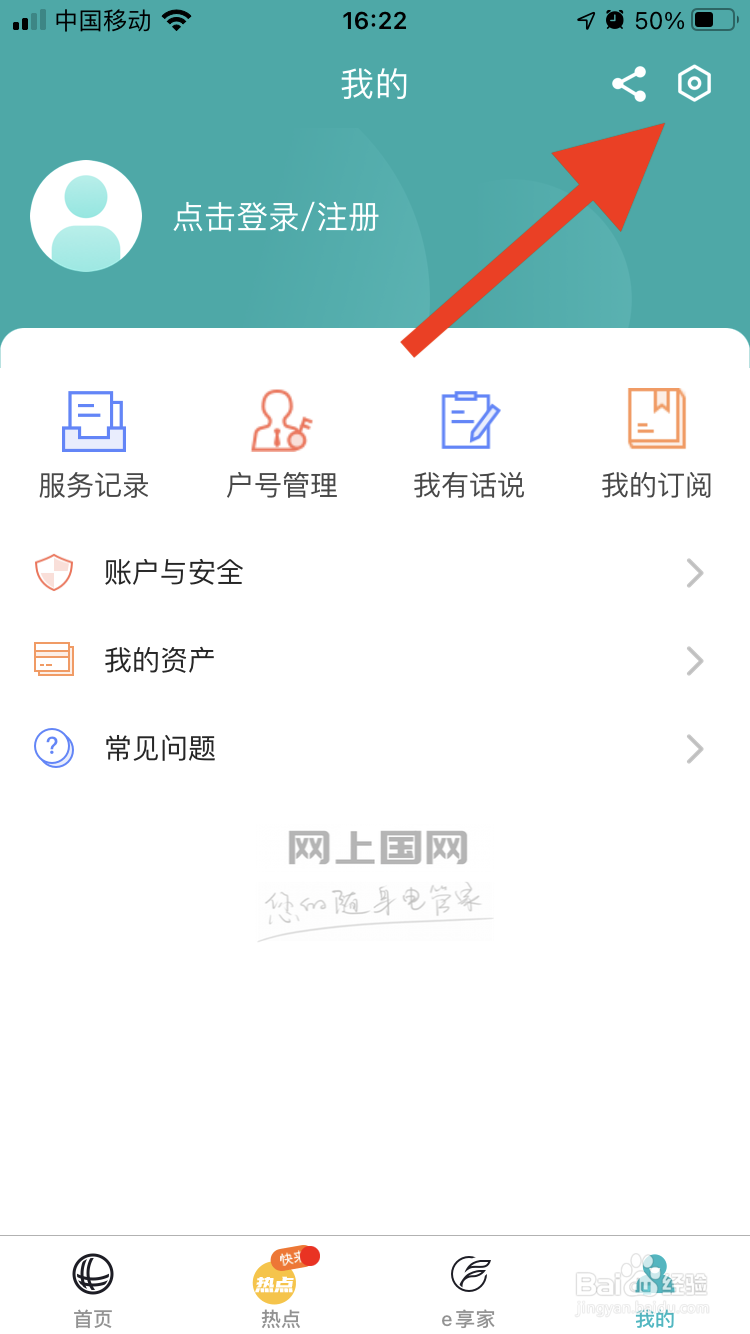This screenshot has width=750, height=1334.
Task: Tap the shield icon beside 账户与安全
Action: pos(55,572)
